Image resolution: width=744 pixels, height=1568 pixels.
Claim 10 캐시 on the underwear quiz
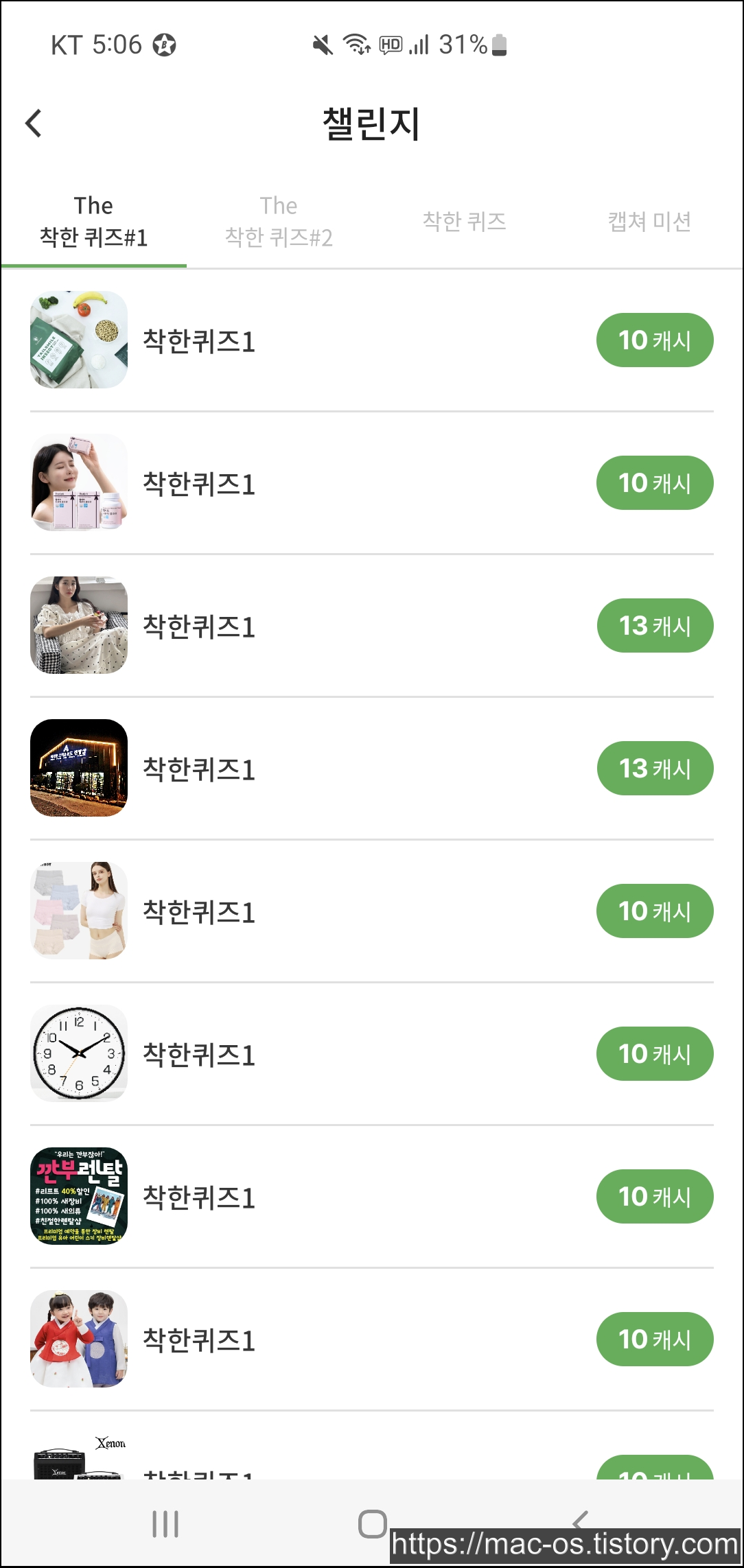(x=655, y=911)
